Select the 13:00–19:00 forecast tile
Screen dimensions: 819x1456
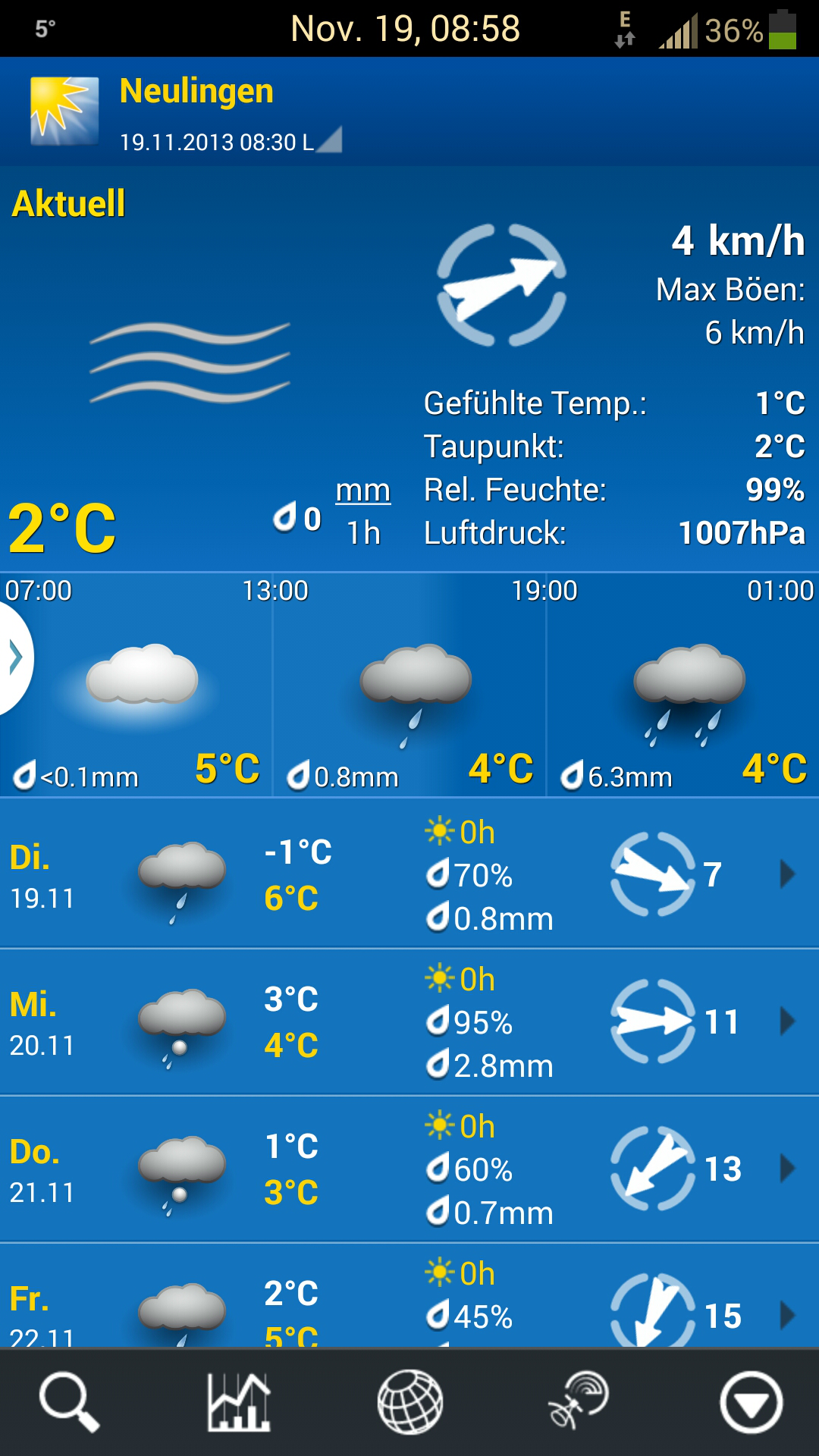409,685
